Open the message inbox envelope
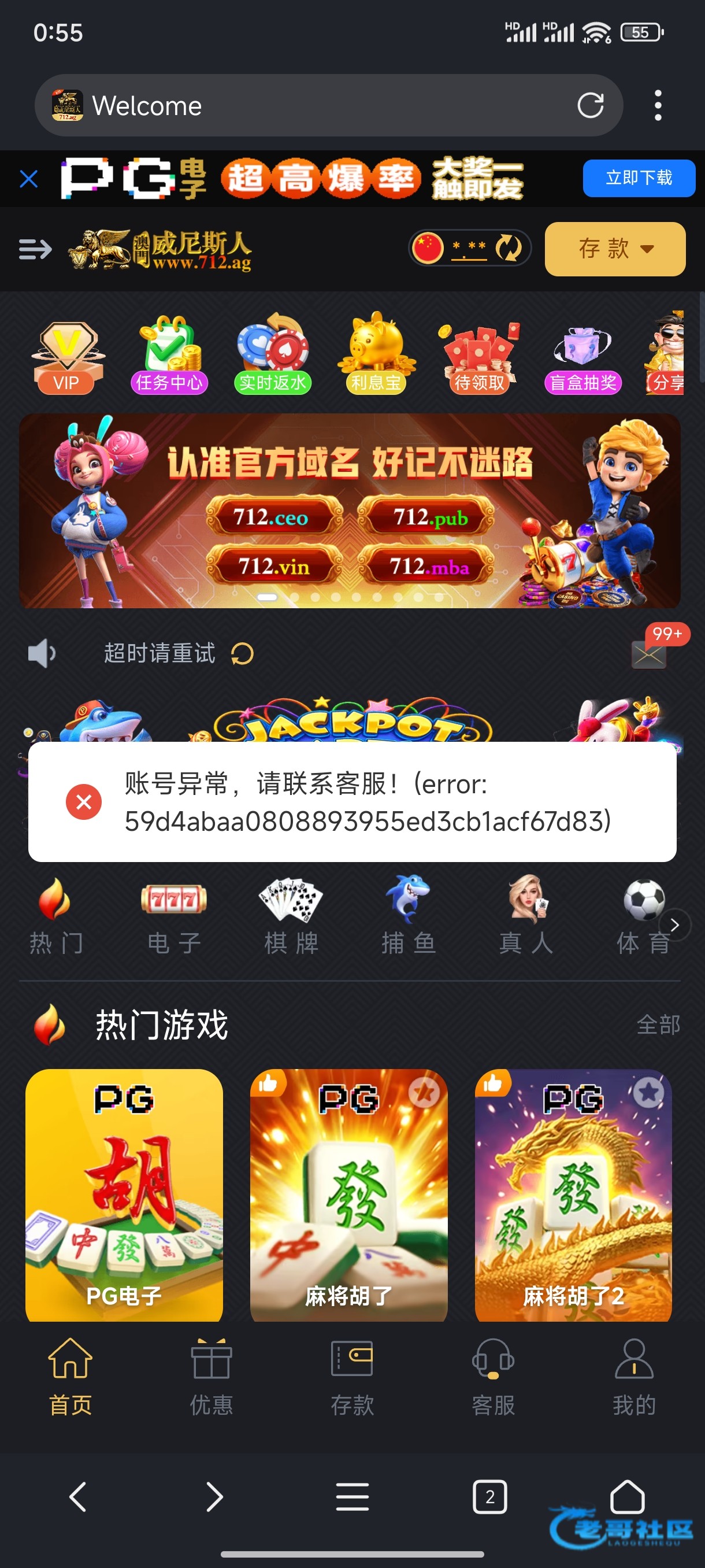705x1568 pixels. point(648,654)
